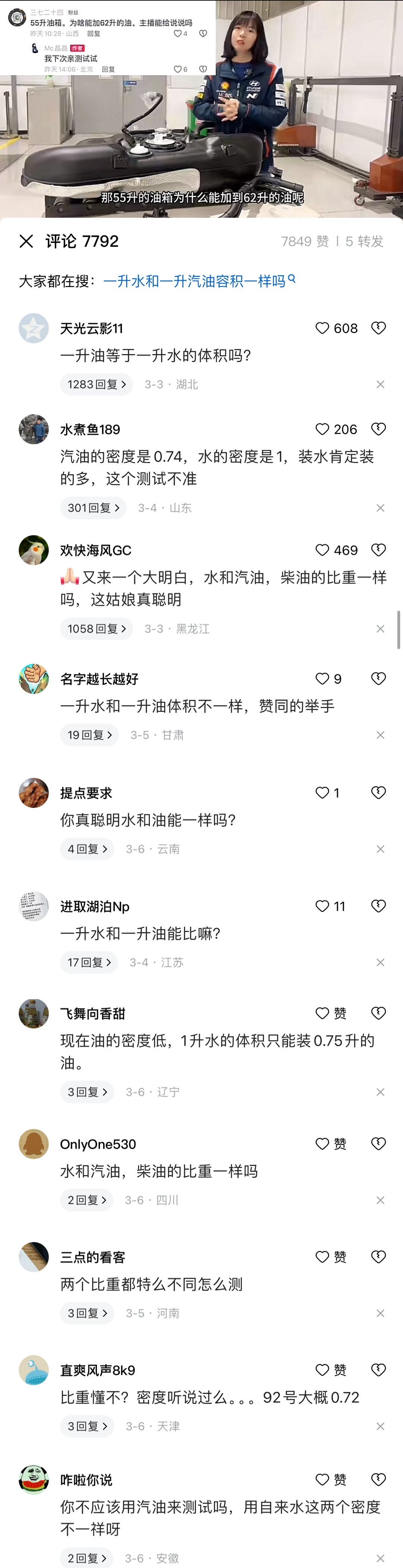Image resolution: width=403 pixels, height=1568 pixels.
Task: Dislike OnlyOne530's comment
Action: [x=378, y=1143]
